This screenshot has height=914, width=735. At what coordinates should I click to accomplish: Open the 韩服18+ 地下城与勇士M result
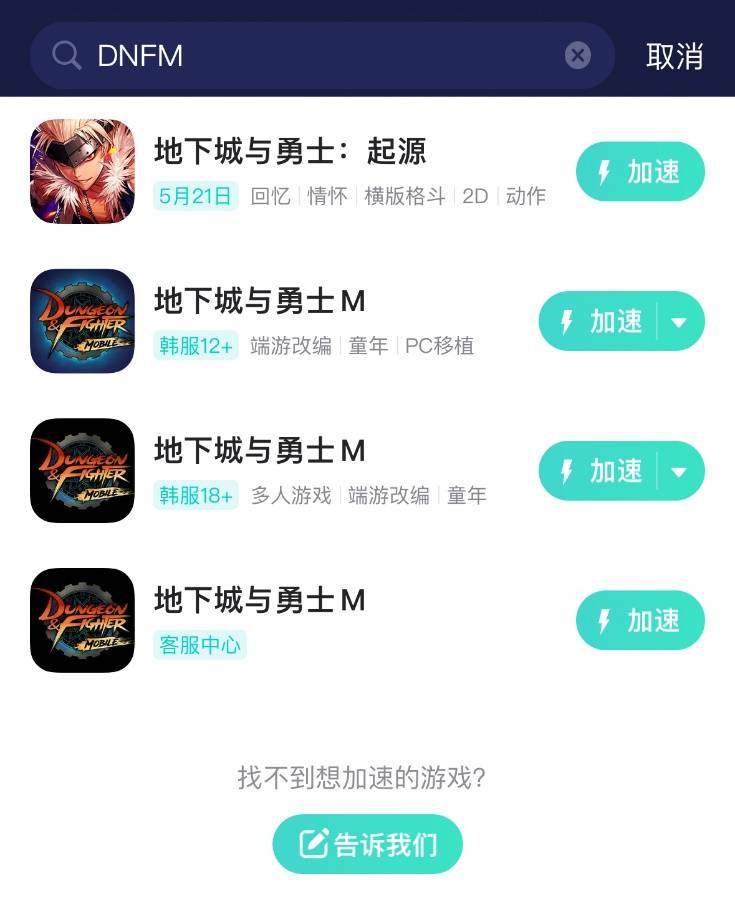click(x=260, y=451)
